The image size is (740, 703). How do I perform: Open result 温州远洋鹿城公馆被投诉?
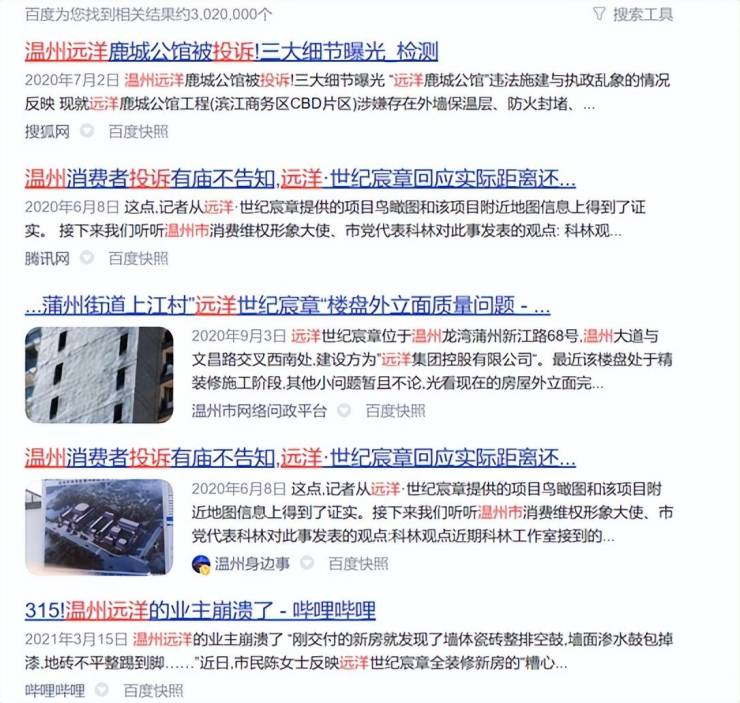pyautogui.click(x=231, y=52)
